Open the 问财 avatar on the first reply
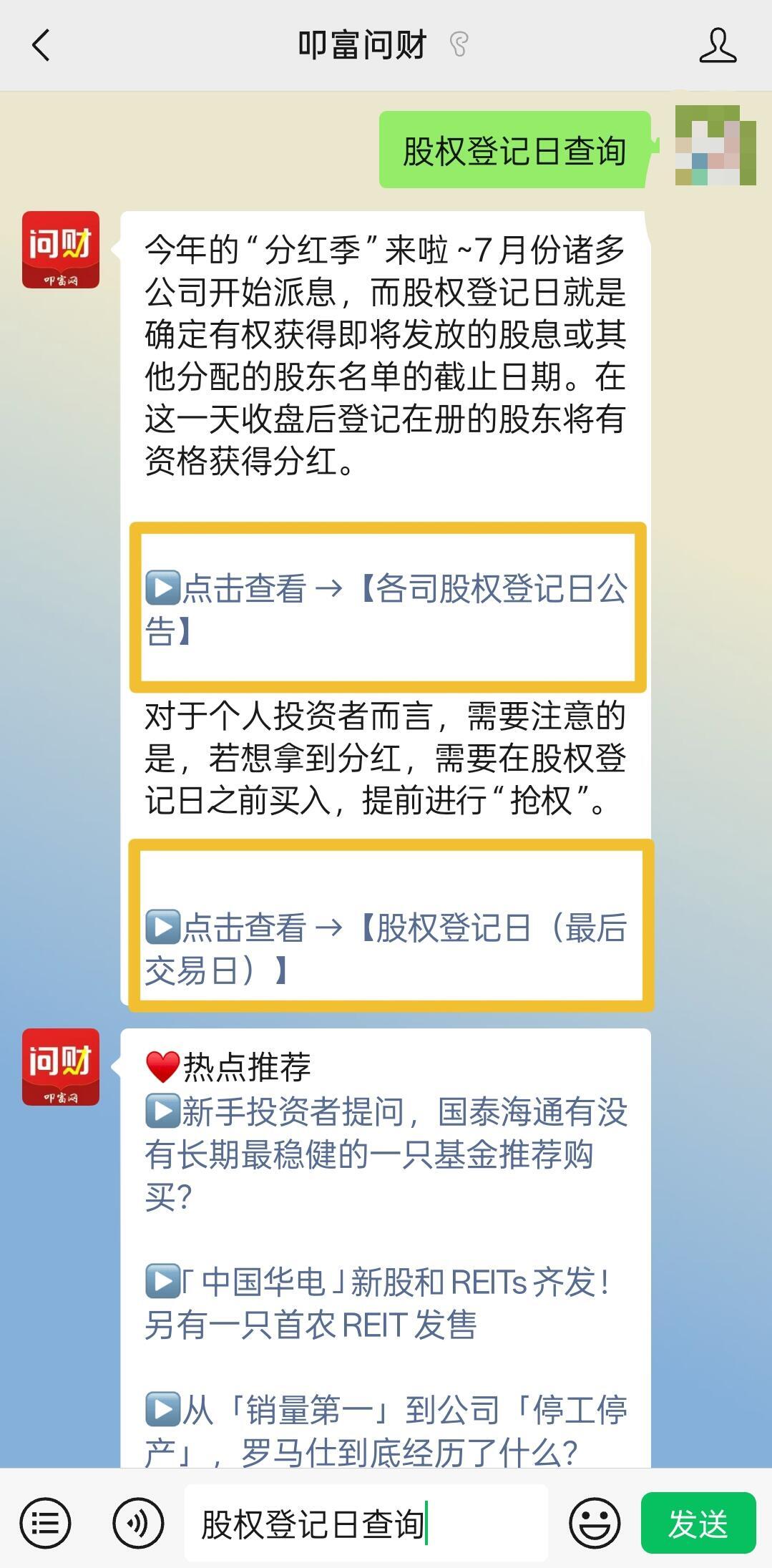772x1568 pixels. 61,250
